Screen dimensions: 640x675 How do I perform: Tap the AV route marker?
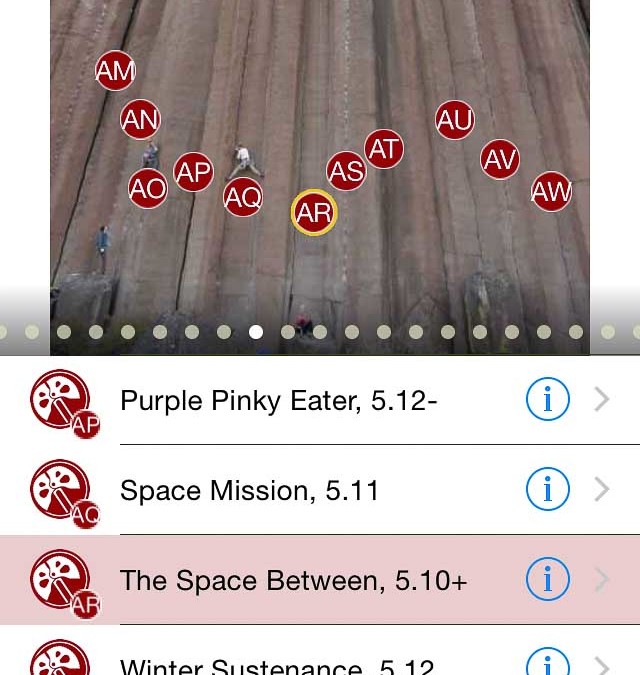500,160
